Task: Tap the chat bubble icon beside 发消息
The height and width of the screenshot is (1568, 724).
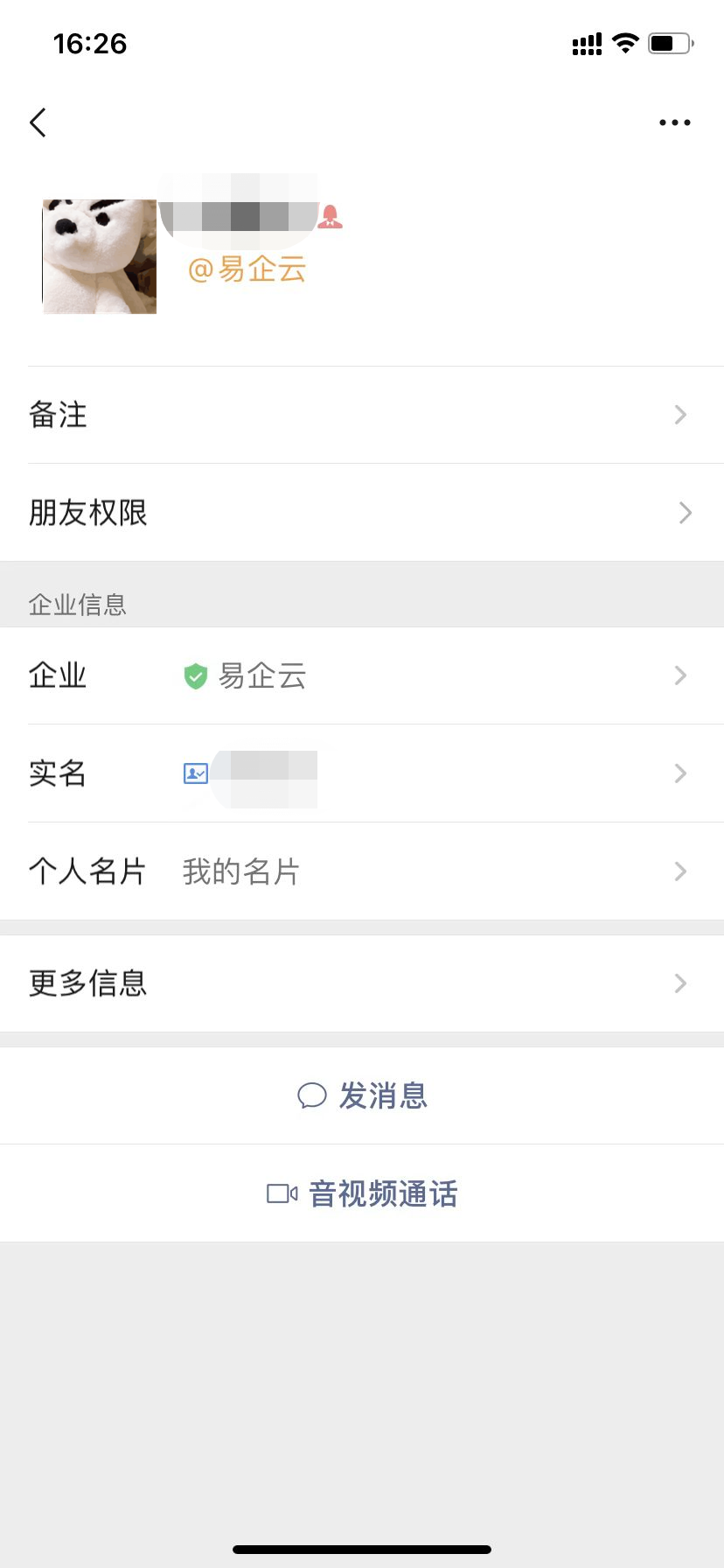Action: [x=312, y=1095]
